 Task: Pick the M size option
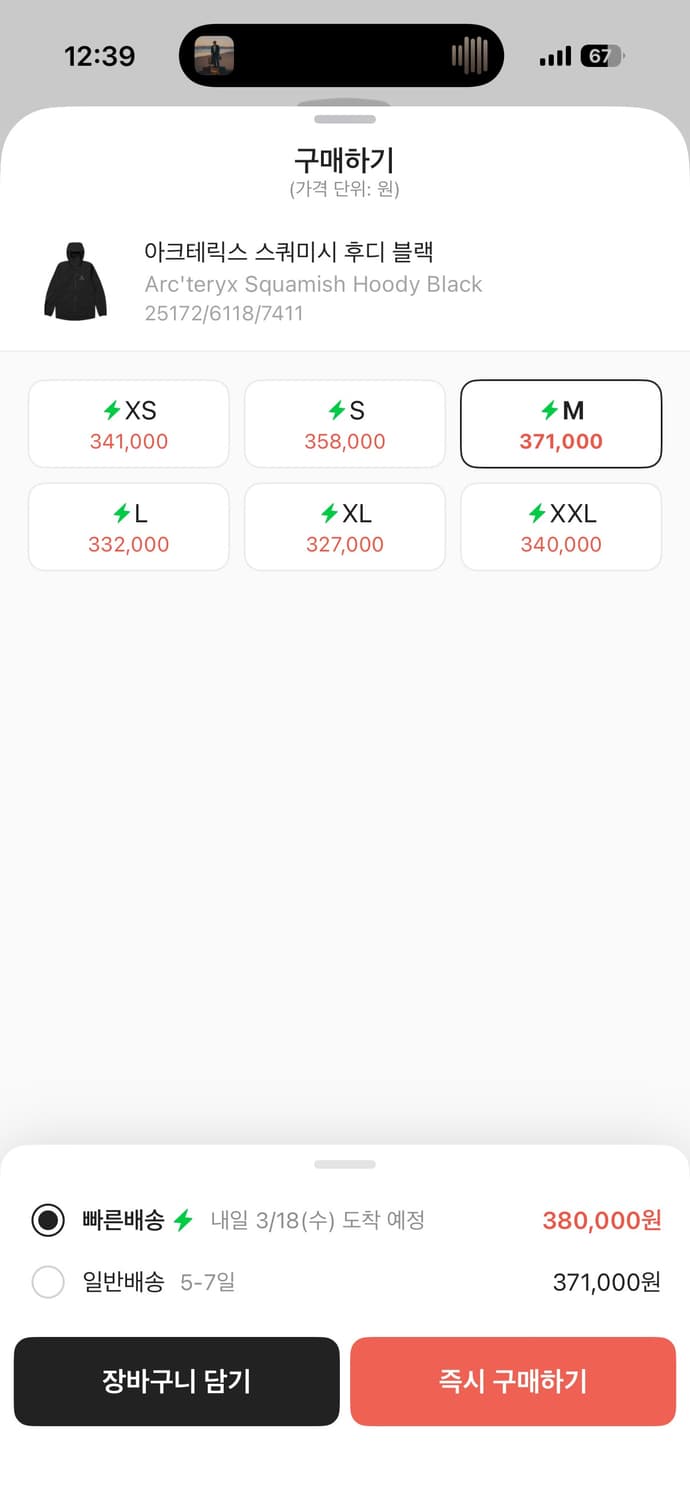coord(561,424)
